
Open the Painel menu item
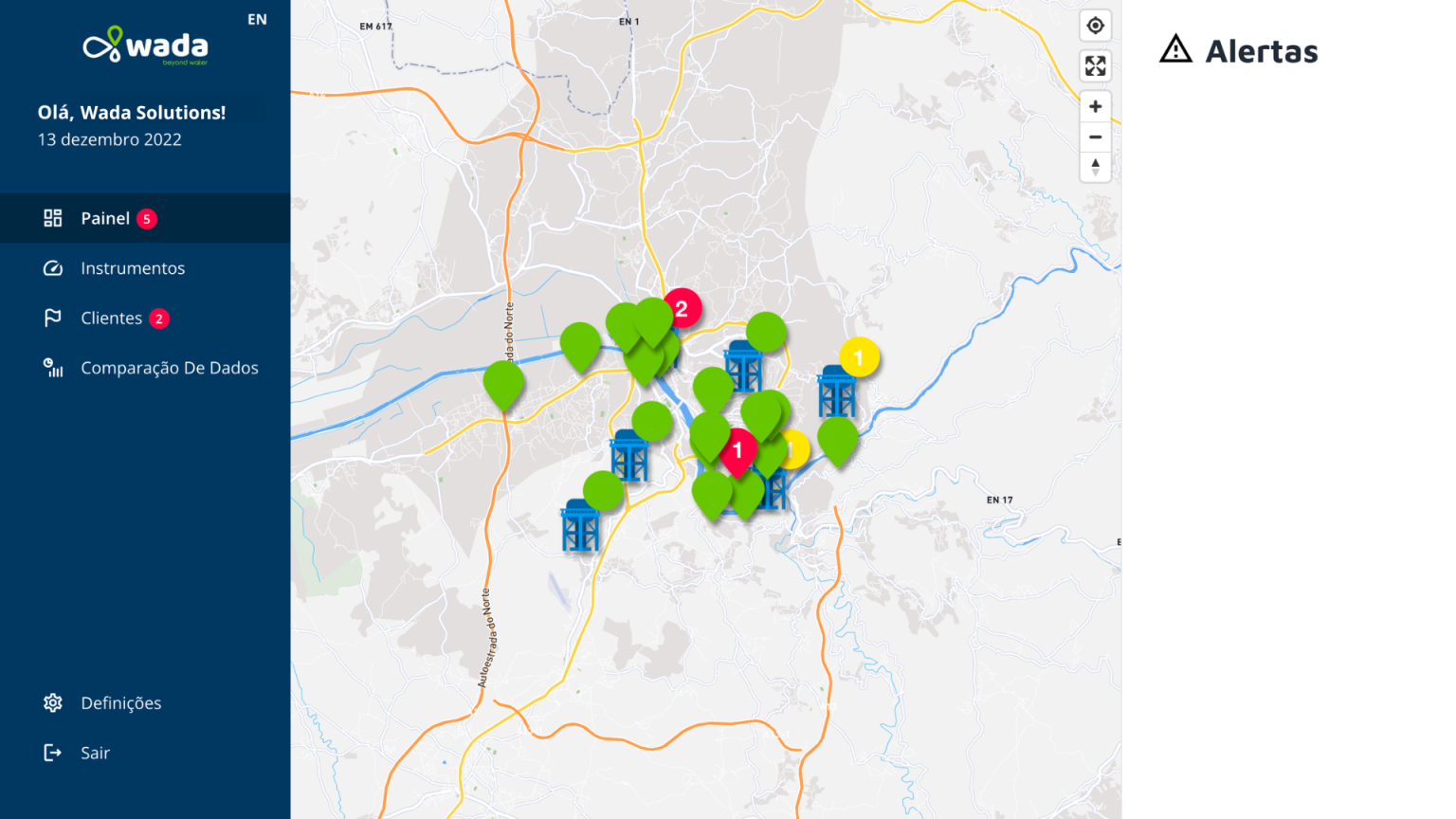coord(105,218)
